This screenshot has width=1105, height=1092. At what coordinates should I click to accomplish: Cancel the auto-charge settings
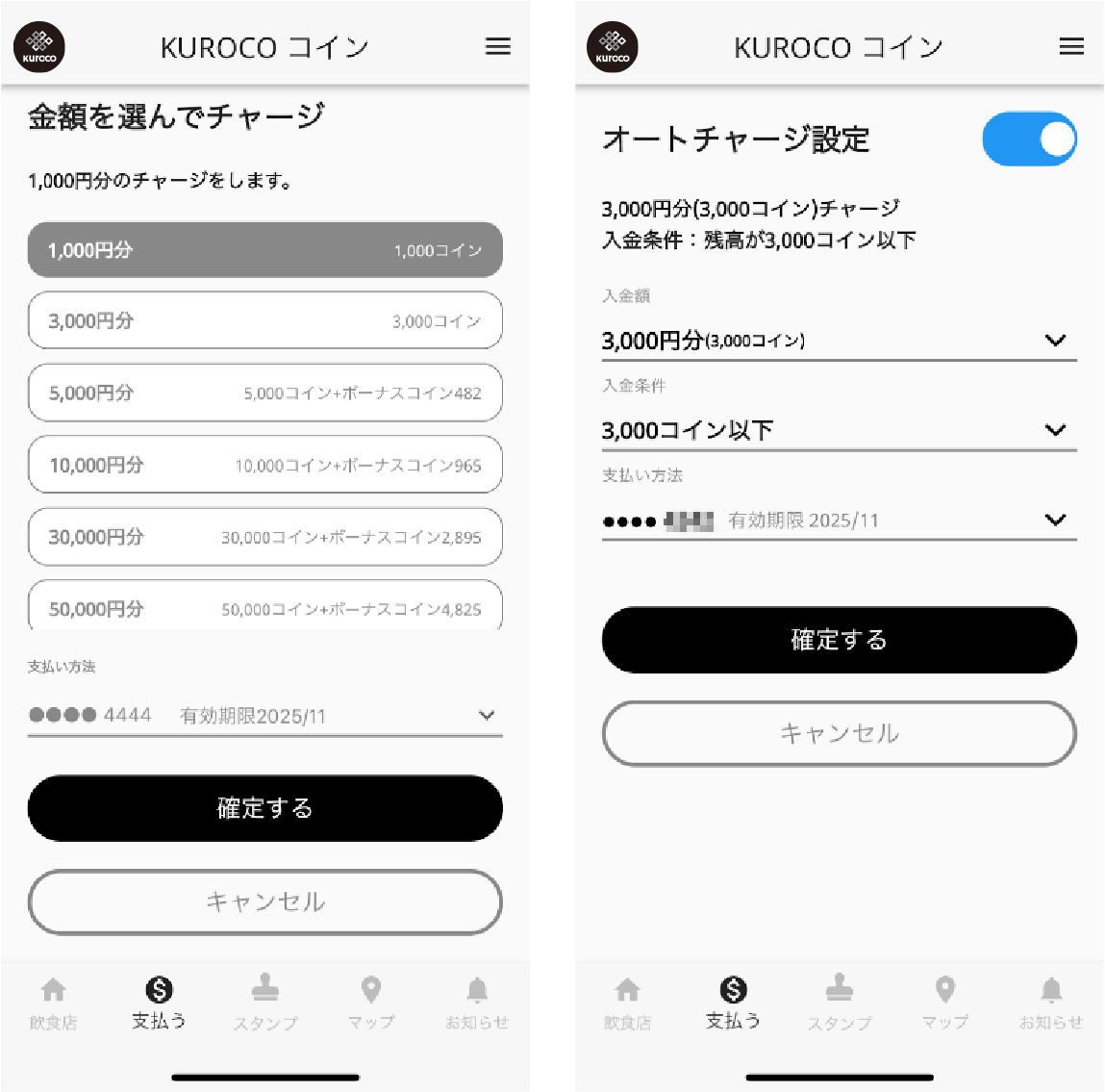pyautogui.click(x=839, y=733)
